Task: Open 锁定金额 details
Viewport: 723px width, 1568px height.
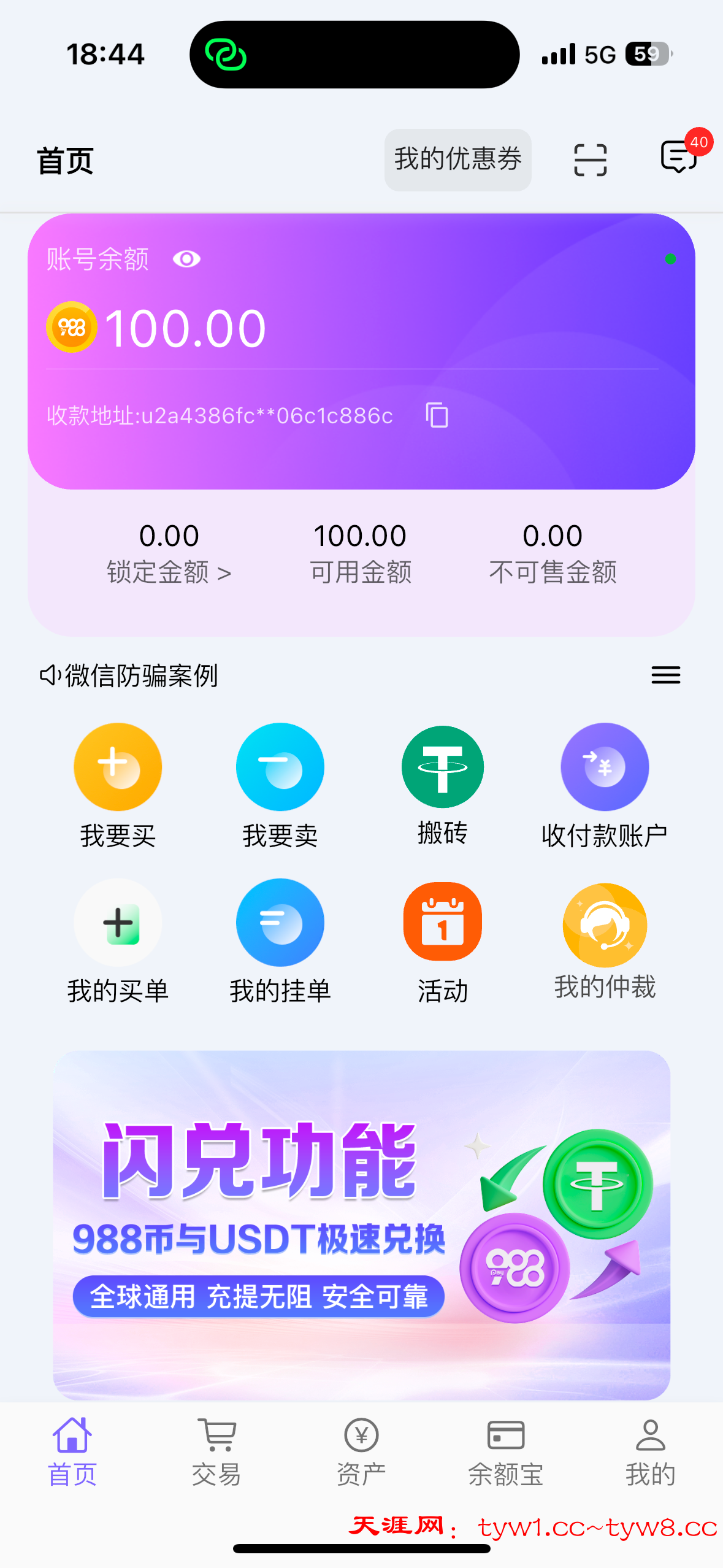Action: (x=169, y=572)
